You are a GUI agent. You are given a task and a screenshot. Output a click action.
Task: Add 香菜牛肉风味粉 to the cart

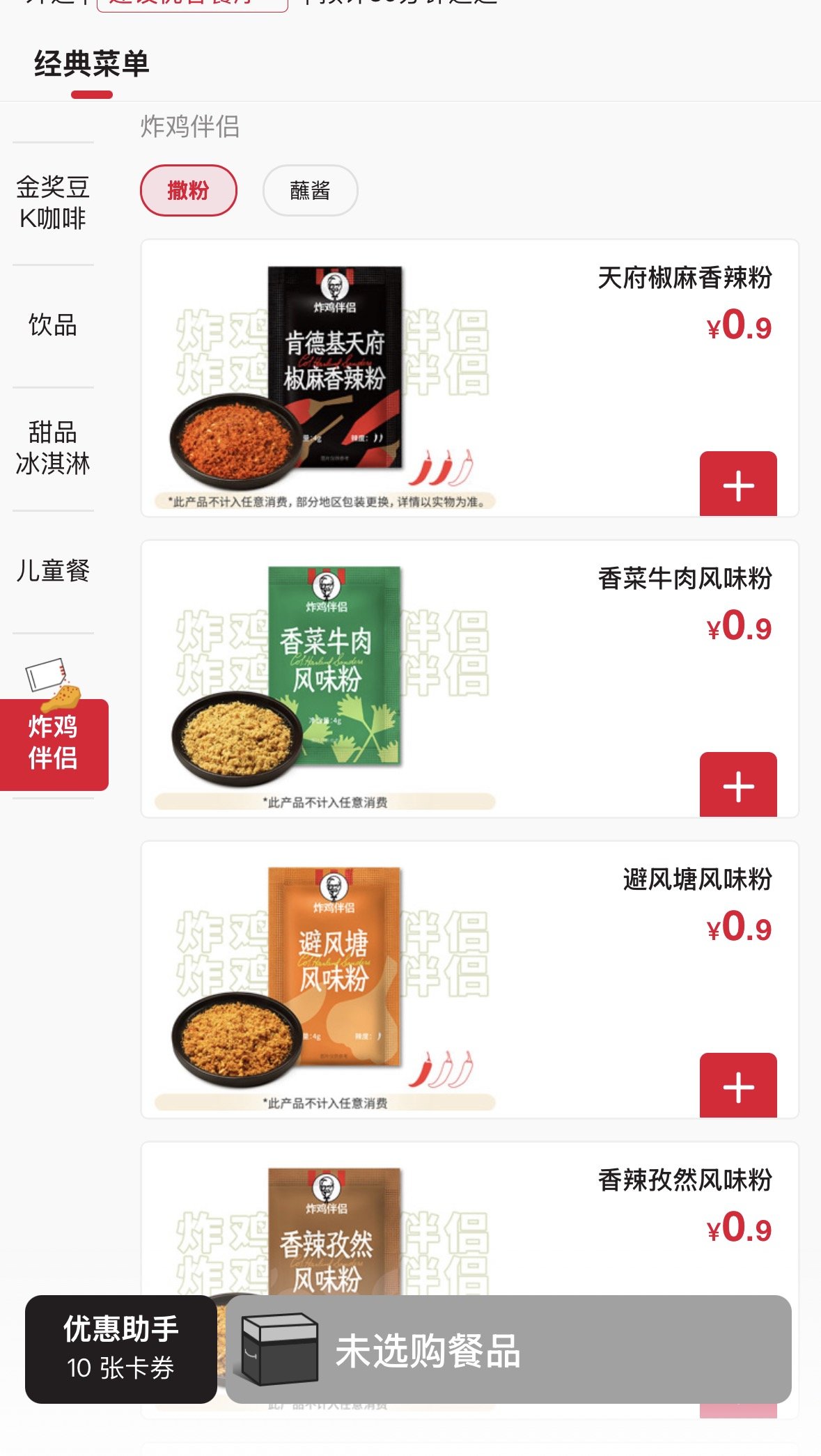[737, 785]
